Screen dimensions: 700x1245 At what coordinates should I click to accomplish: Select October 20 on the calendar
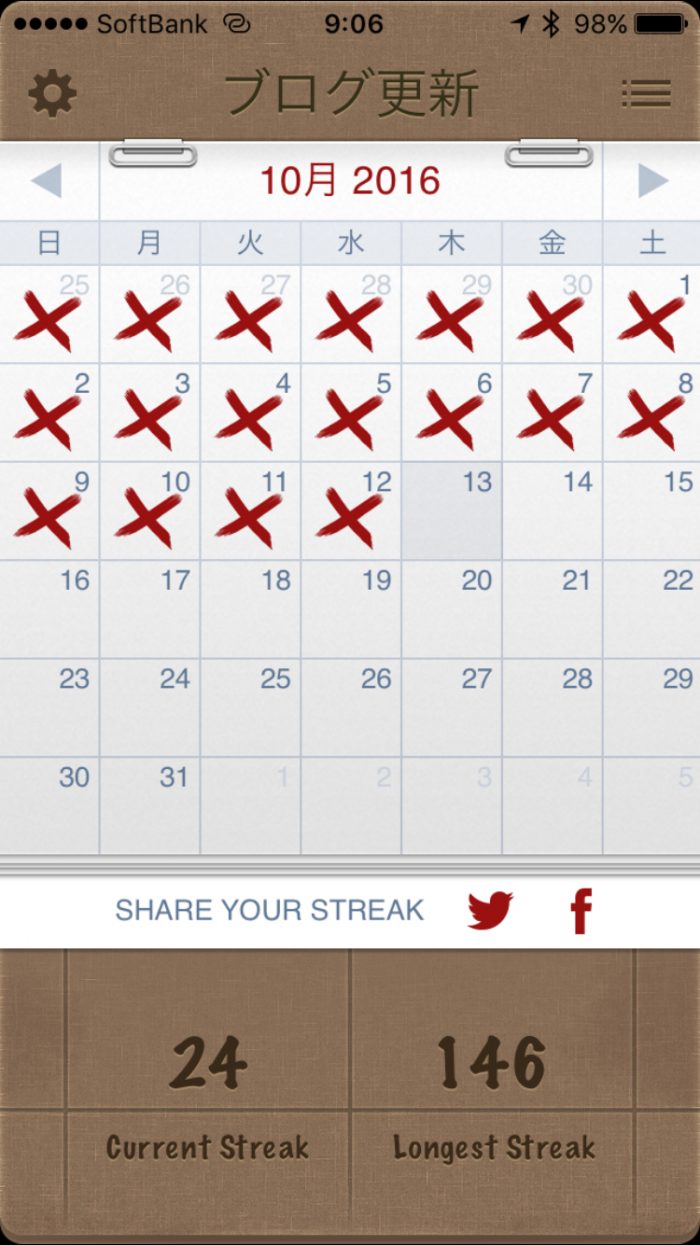[x=451, y=609]
